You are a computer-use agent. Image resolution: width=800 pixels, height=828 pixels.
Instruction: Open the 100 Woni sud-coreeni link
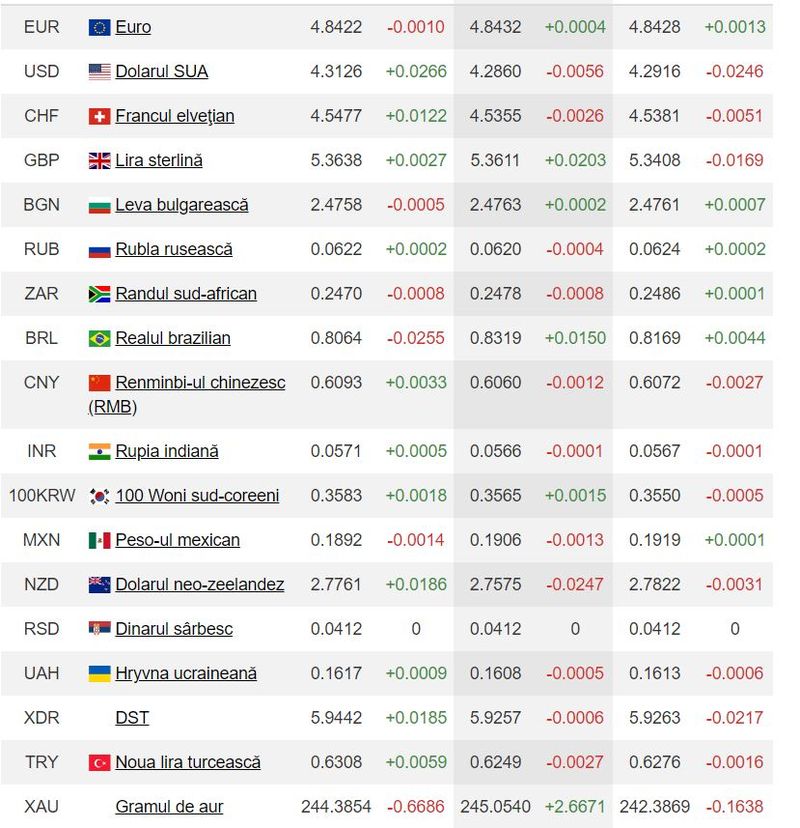197,496
